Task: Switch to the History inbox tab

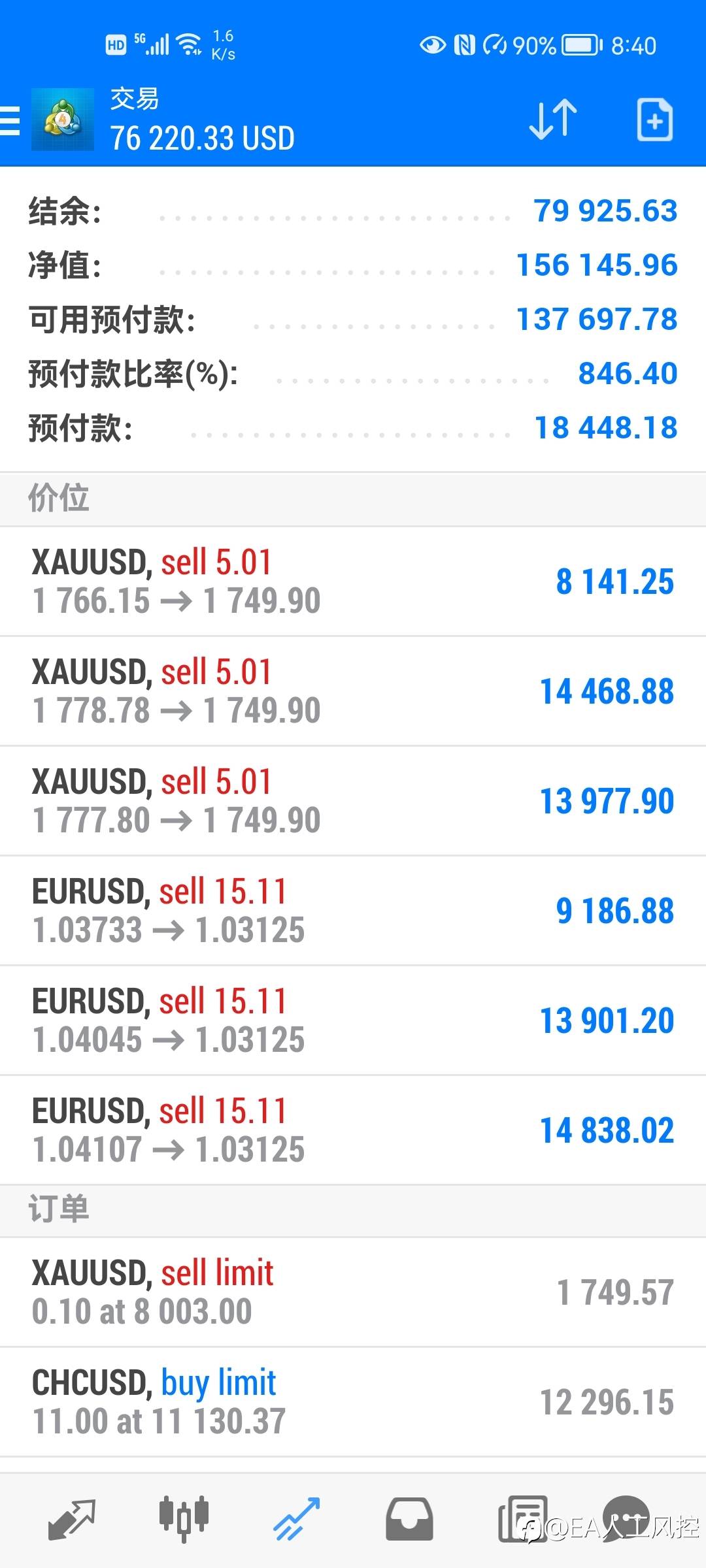Action: [x=409, y=1519]
